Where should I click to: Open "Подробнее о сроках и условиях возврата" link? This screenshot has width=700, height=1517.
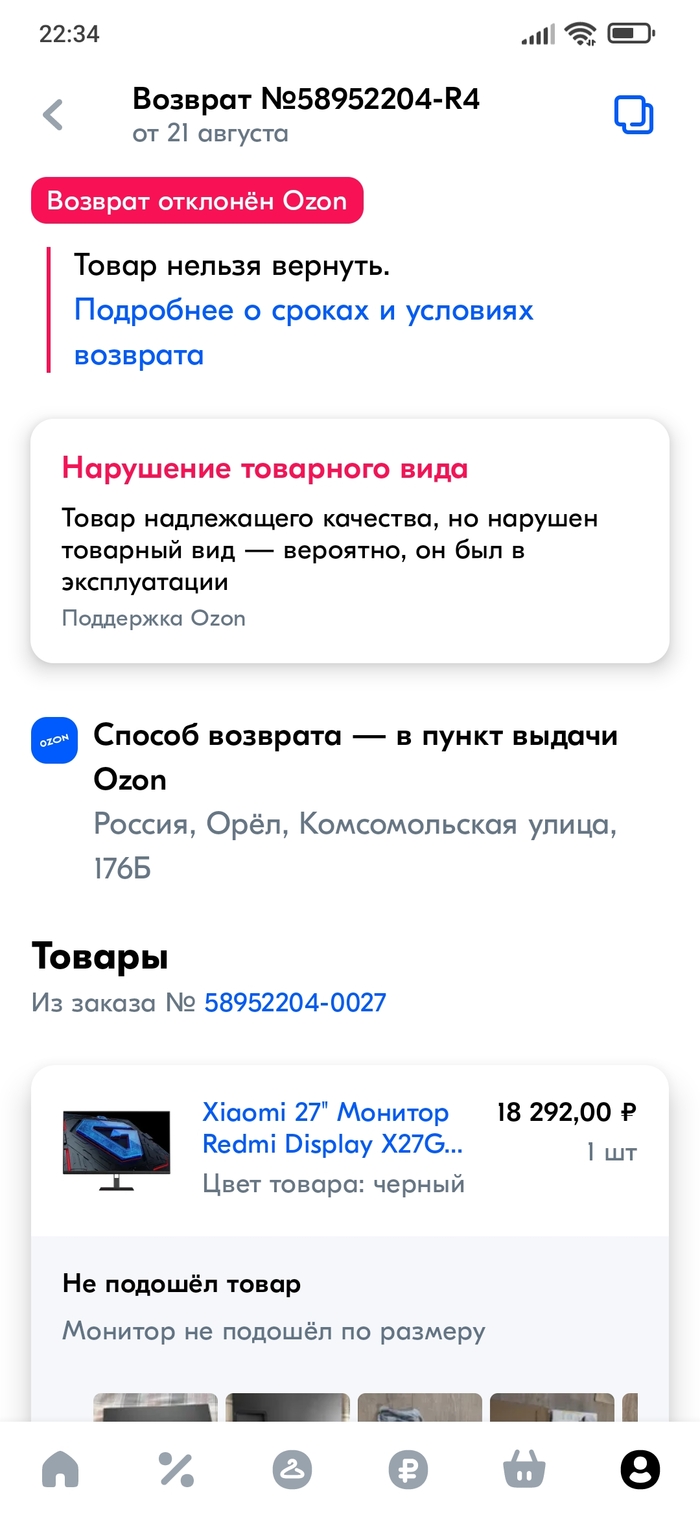(x=304, y=332)
